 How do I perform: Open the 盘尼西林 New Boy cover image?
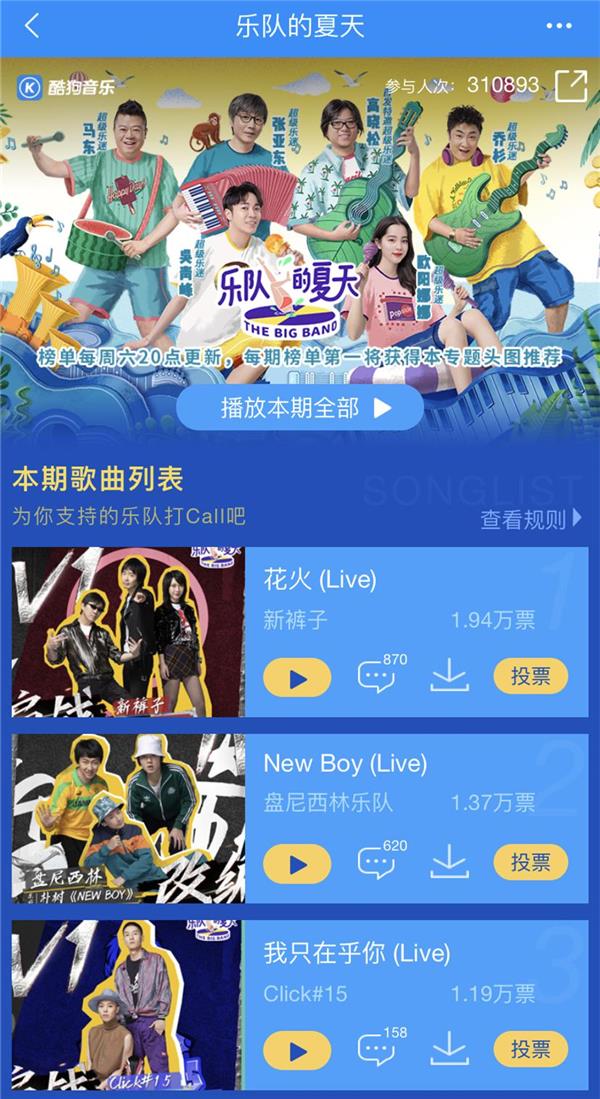(x=128, y=818)
